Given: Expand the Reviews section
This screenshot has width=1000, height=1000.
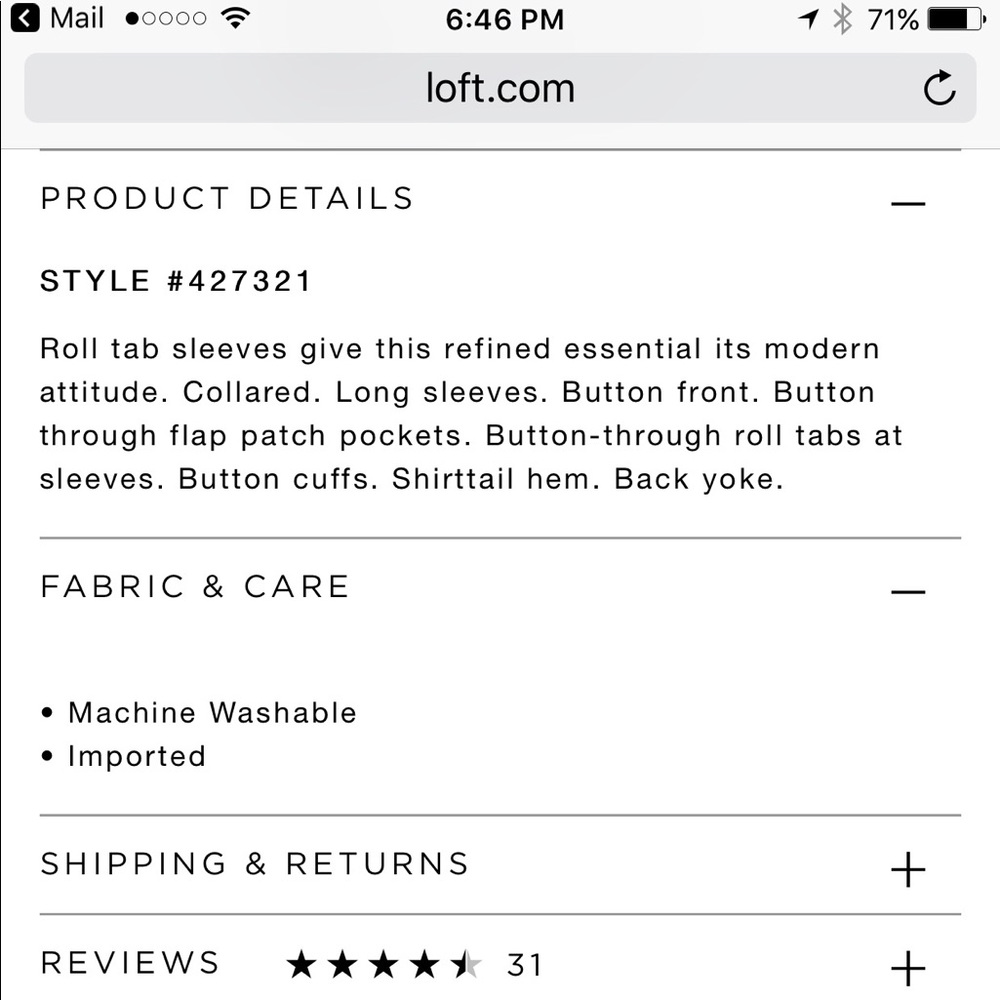Looking at the screenshot, I should (x=908, y=967).
